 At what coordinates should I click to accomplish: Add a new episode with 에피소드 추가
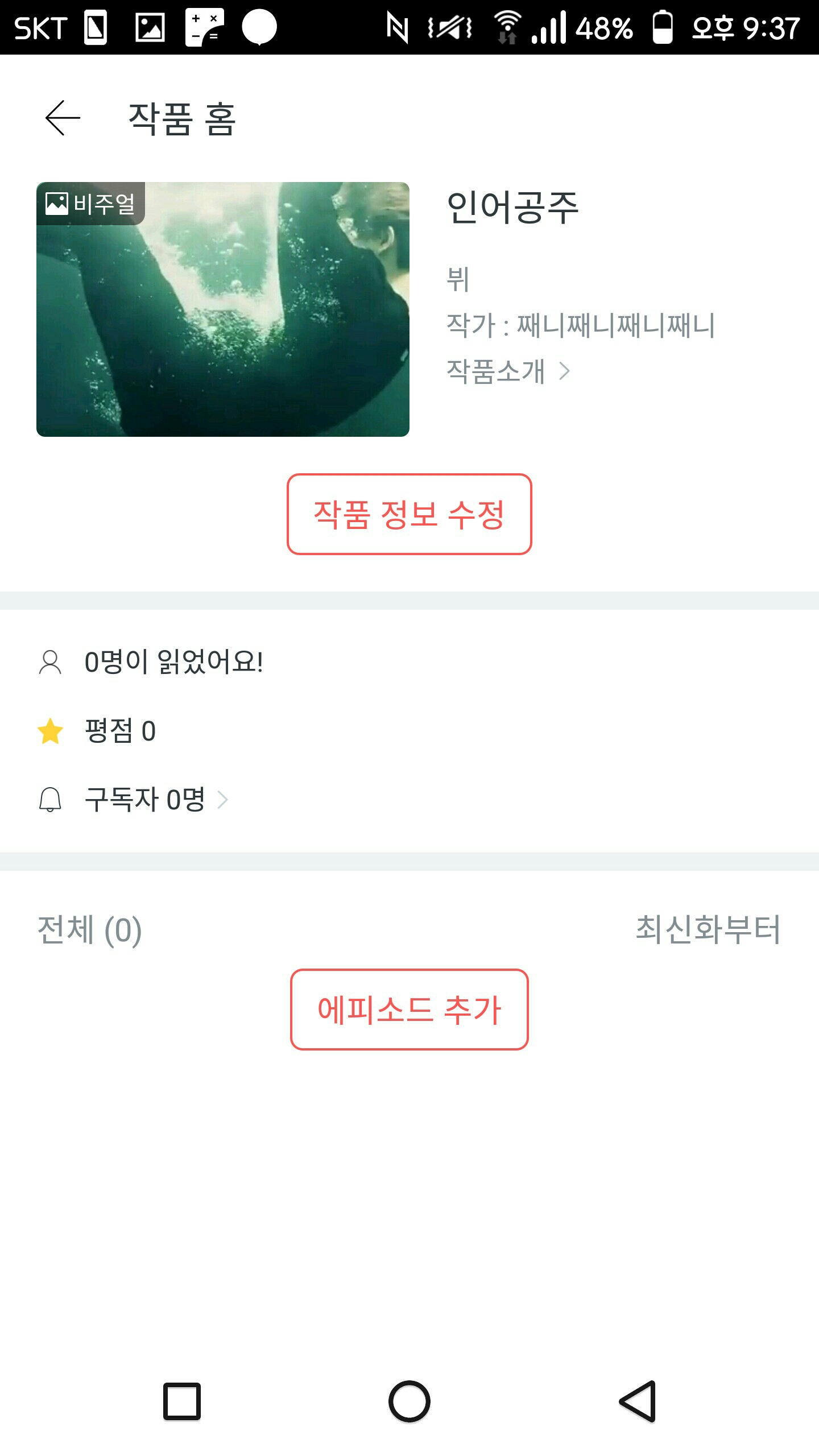pos(409,1010)
